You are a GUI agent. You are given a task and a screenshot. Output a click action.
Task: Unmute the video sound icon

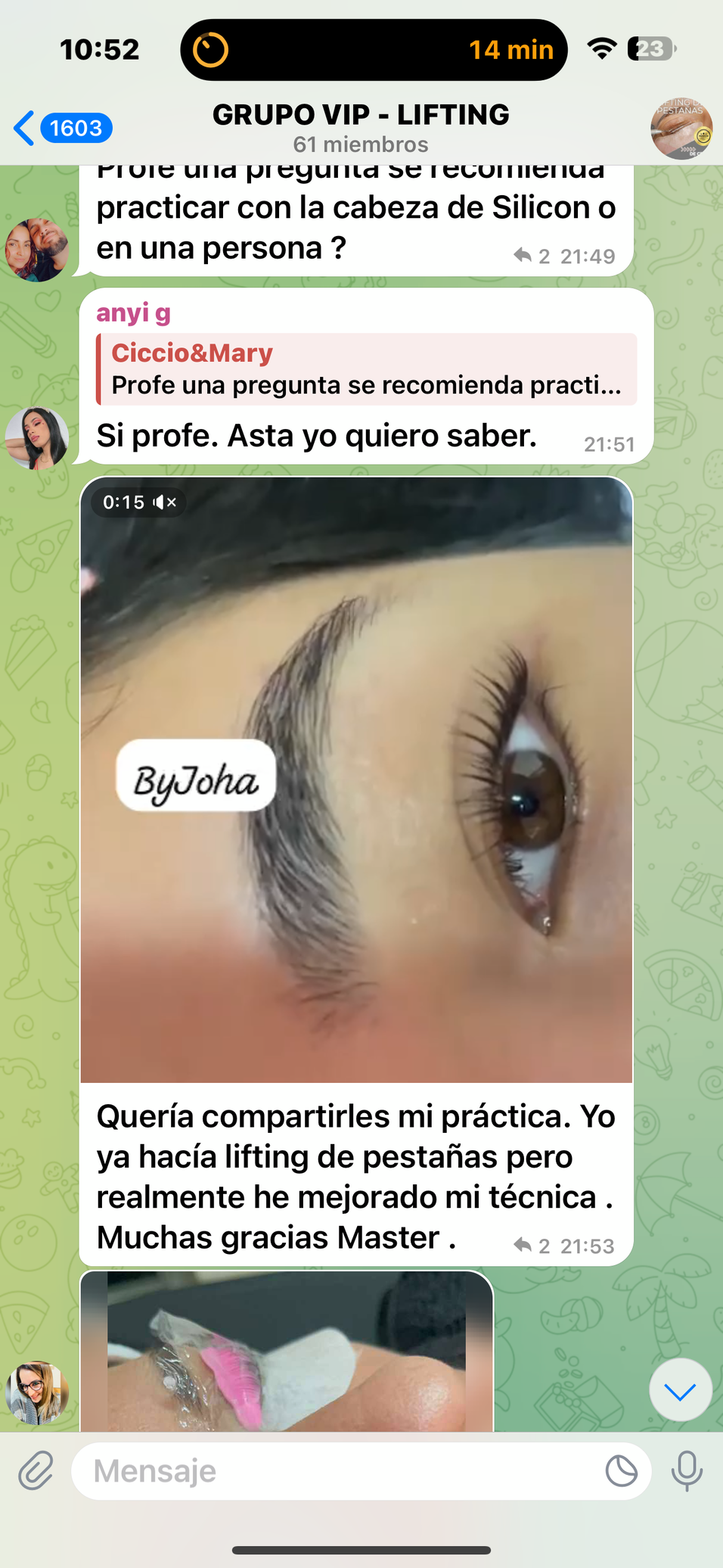coord(165,502)
